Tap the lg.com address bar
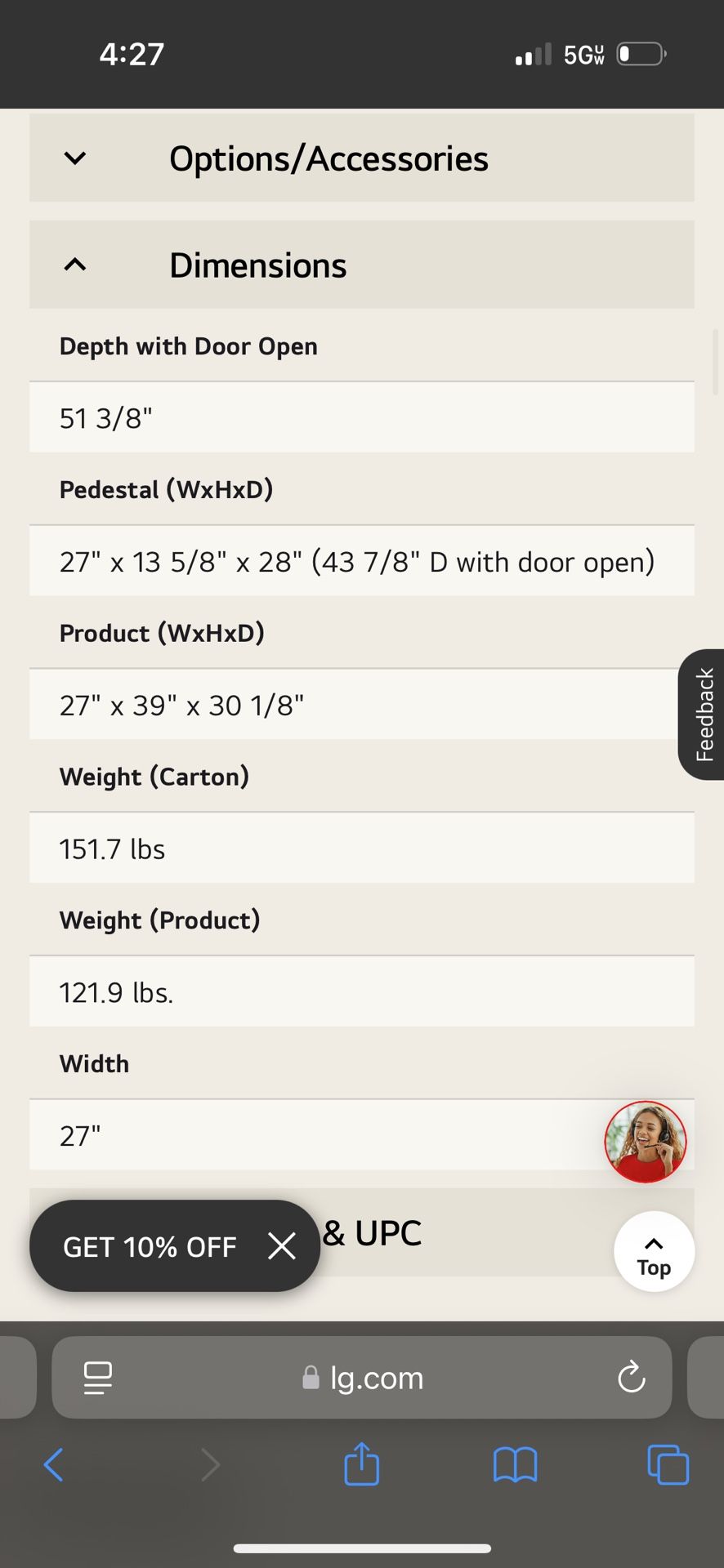The width and height of the screenshot is (724, 1568). pos(362,1378)
